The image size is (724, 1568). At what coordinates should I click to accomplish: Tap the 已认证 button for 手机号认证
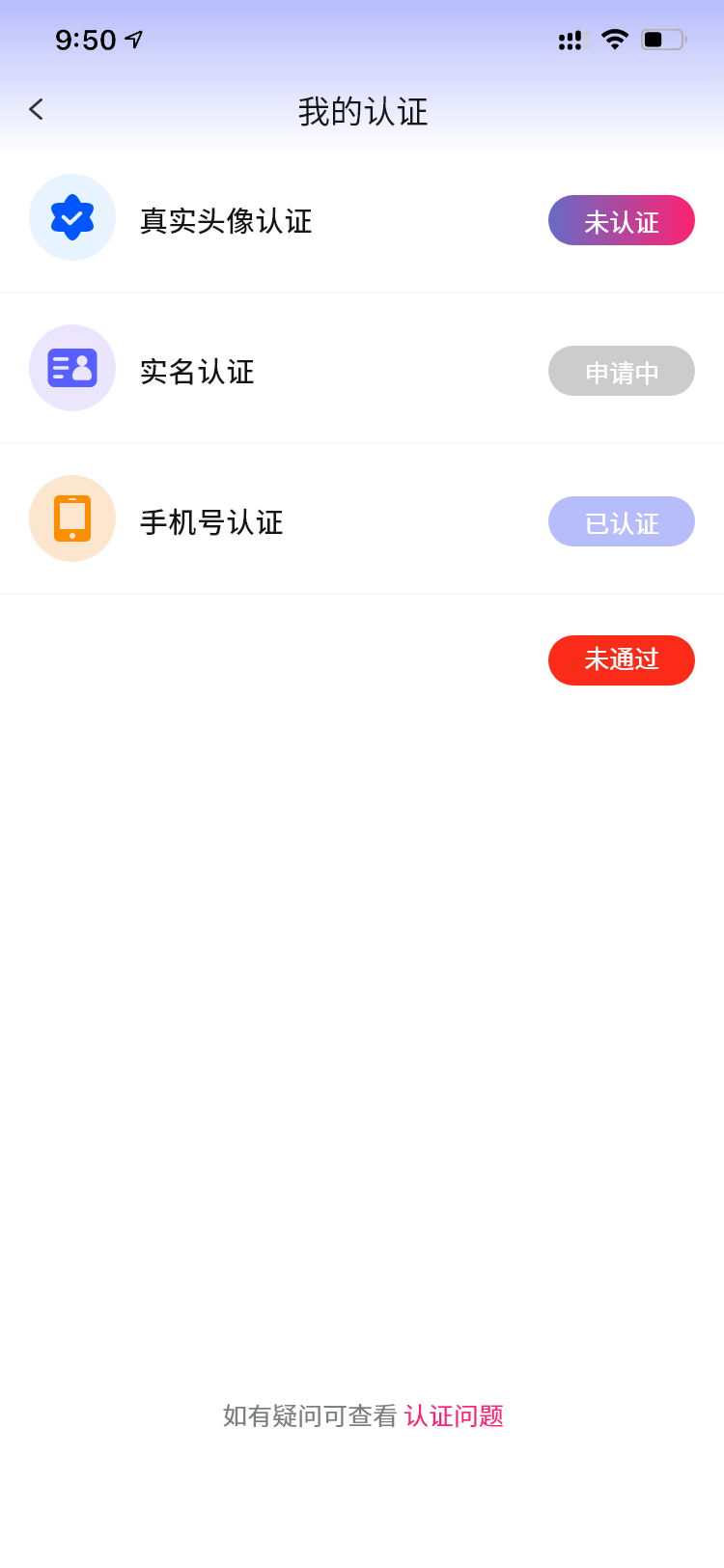click(621, 522)
